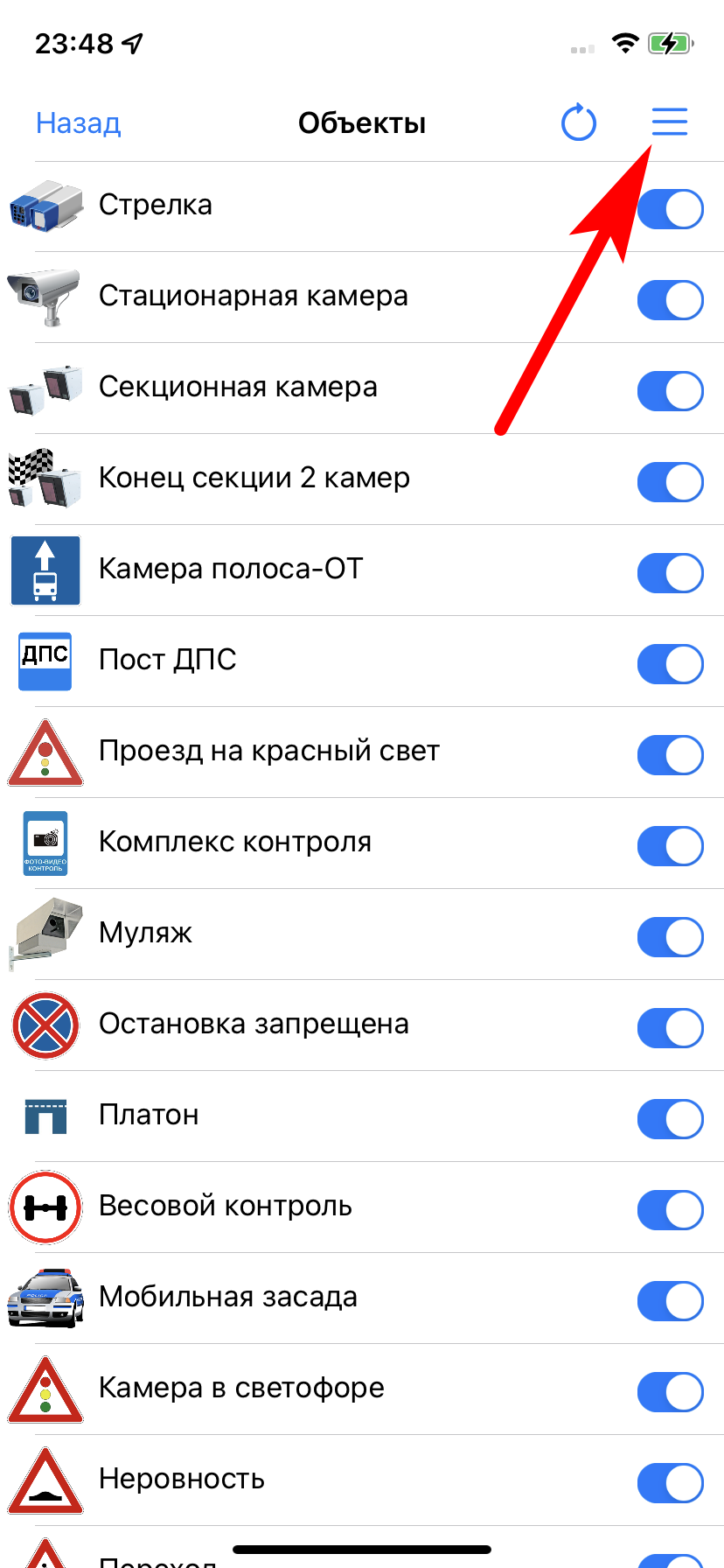Disable Стационарная камера alerts
The image size is (724, 1568).
pyautogui.click(x=670, y=300)
